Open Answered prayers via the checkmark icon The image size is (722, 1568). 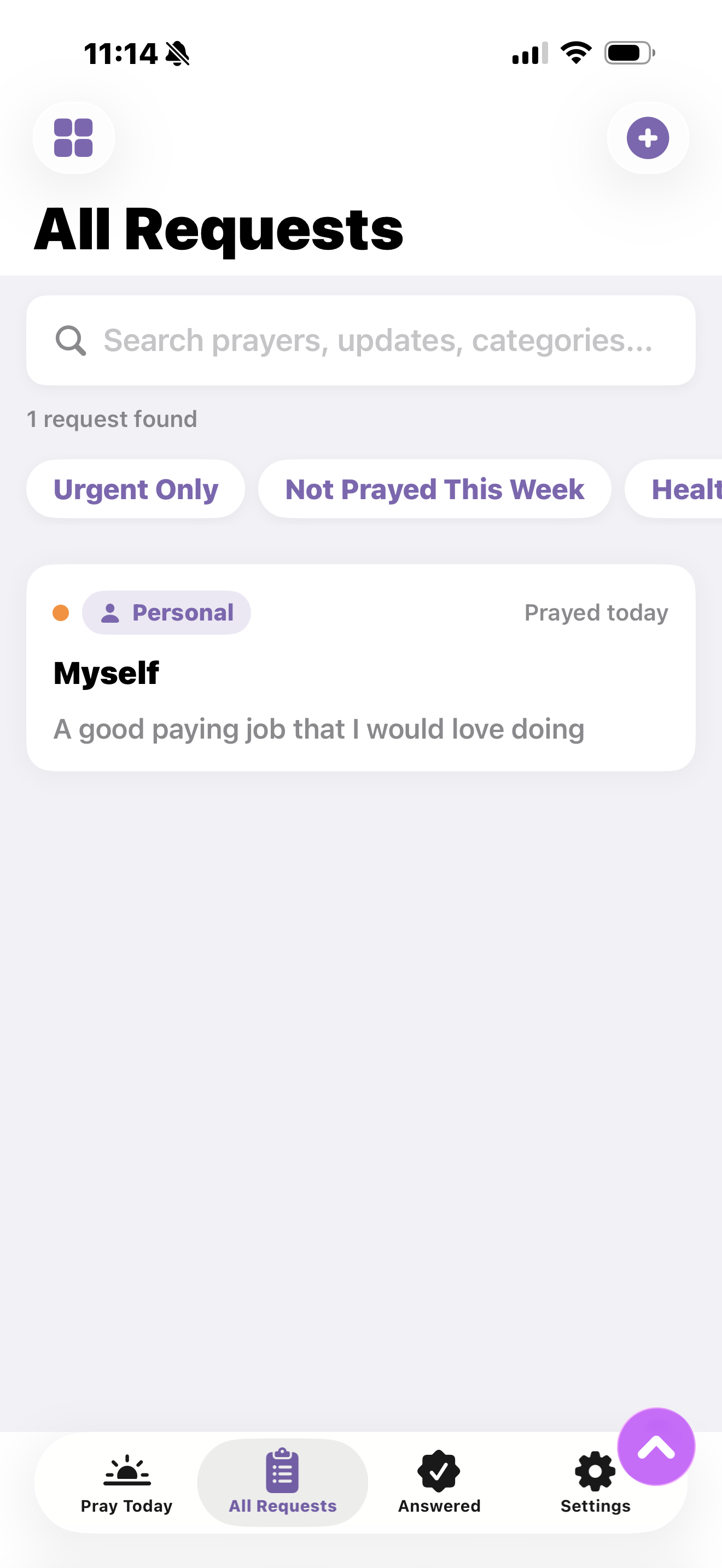coord(439,1470)
